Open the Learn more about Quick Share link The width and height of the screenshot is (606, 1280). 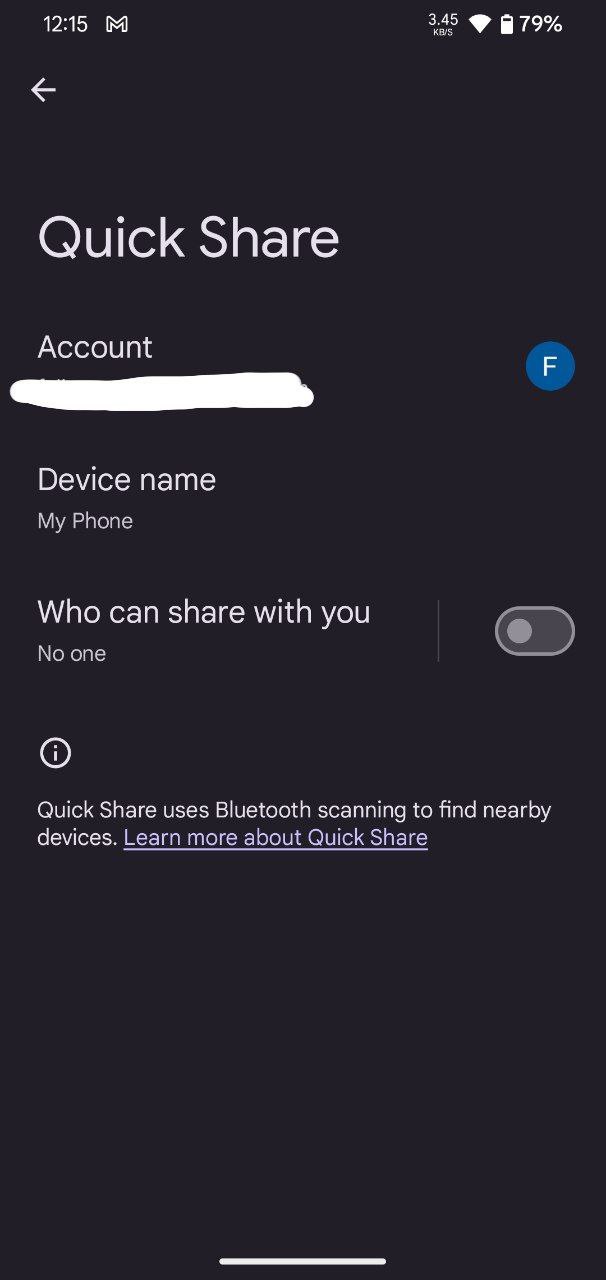(x=276, y=838)
